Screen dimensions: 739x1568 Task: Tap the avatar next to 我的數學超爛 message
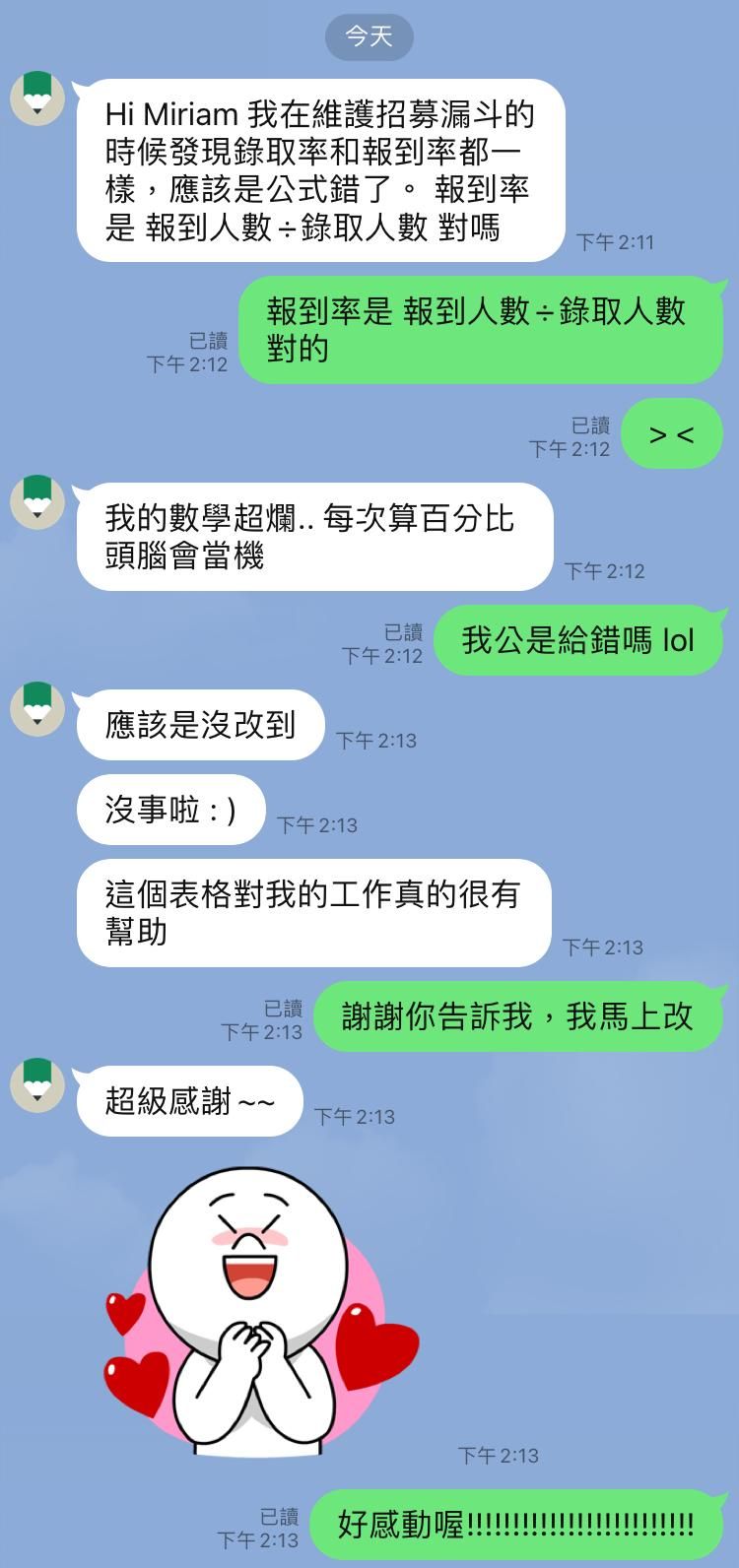[37, 502]
